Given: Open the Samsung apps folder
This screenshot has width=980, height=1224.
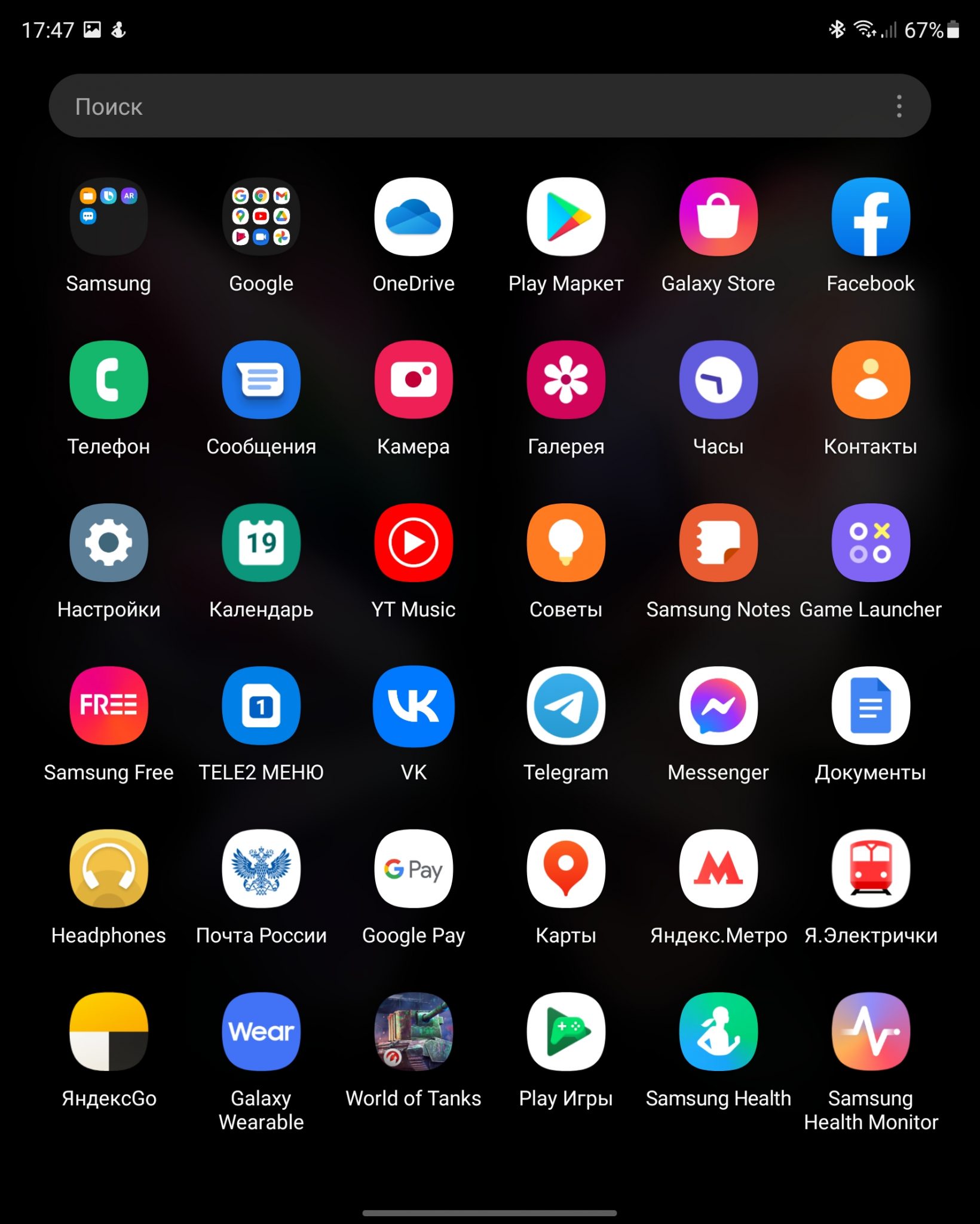Looking at the screenshot, I should pos(109,217).
